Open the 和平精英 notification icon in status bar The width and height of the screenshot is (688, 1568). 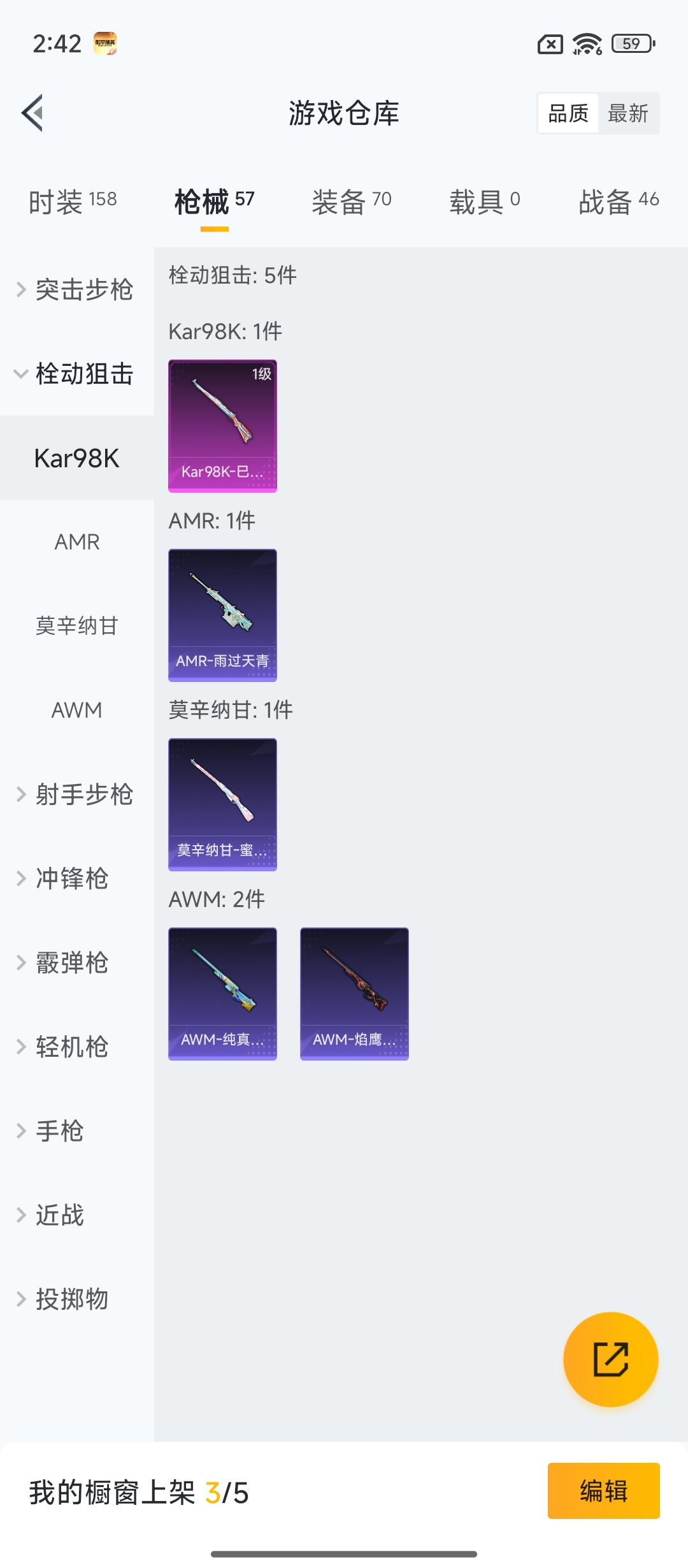[106, 42]
